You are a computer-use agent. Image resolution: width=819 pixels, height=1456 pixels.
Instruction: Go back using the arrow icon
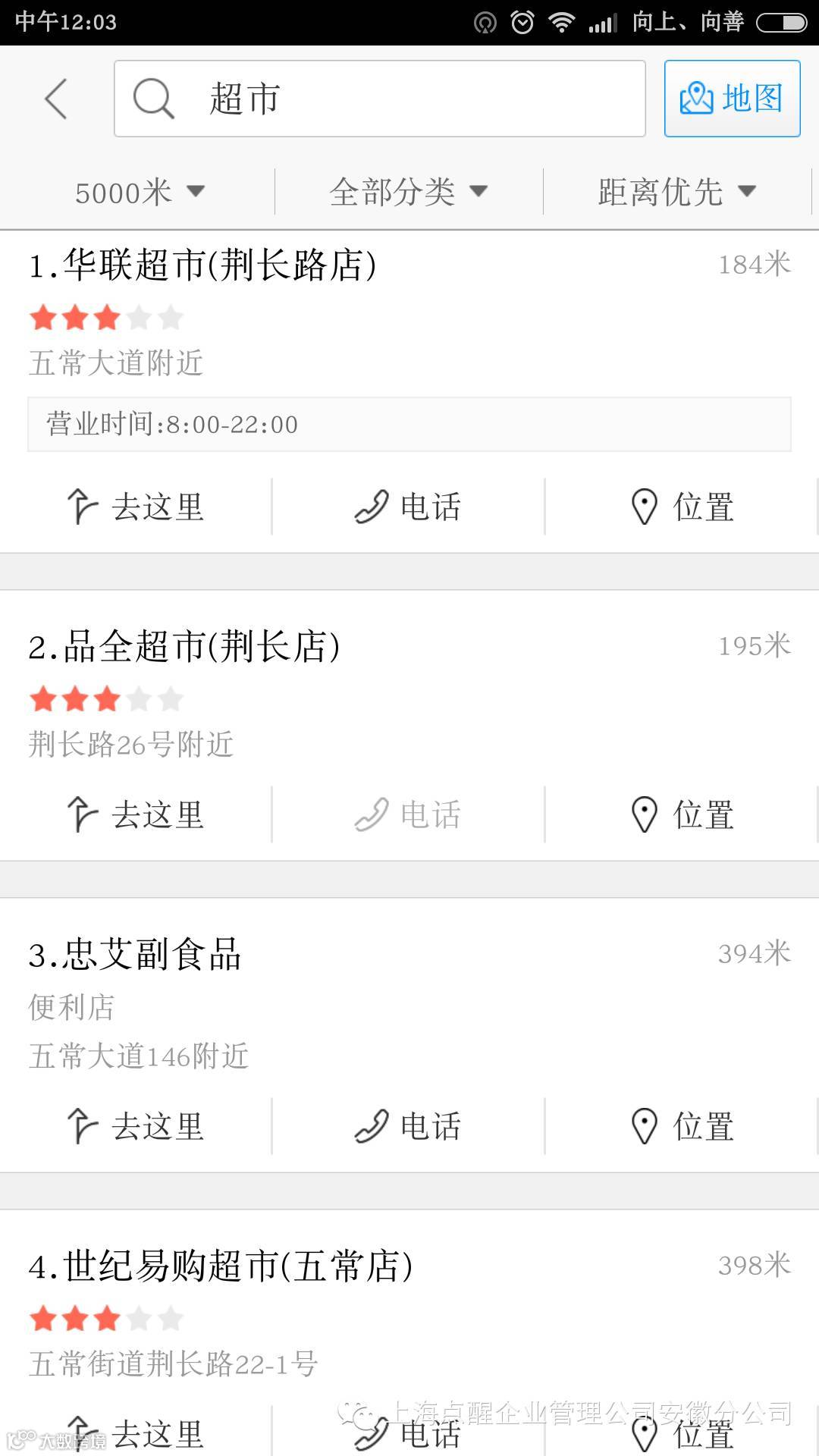click(57, 99)
